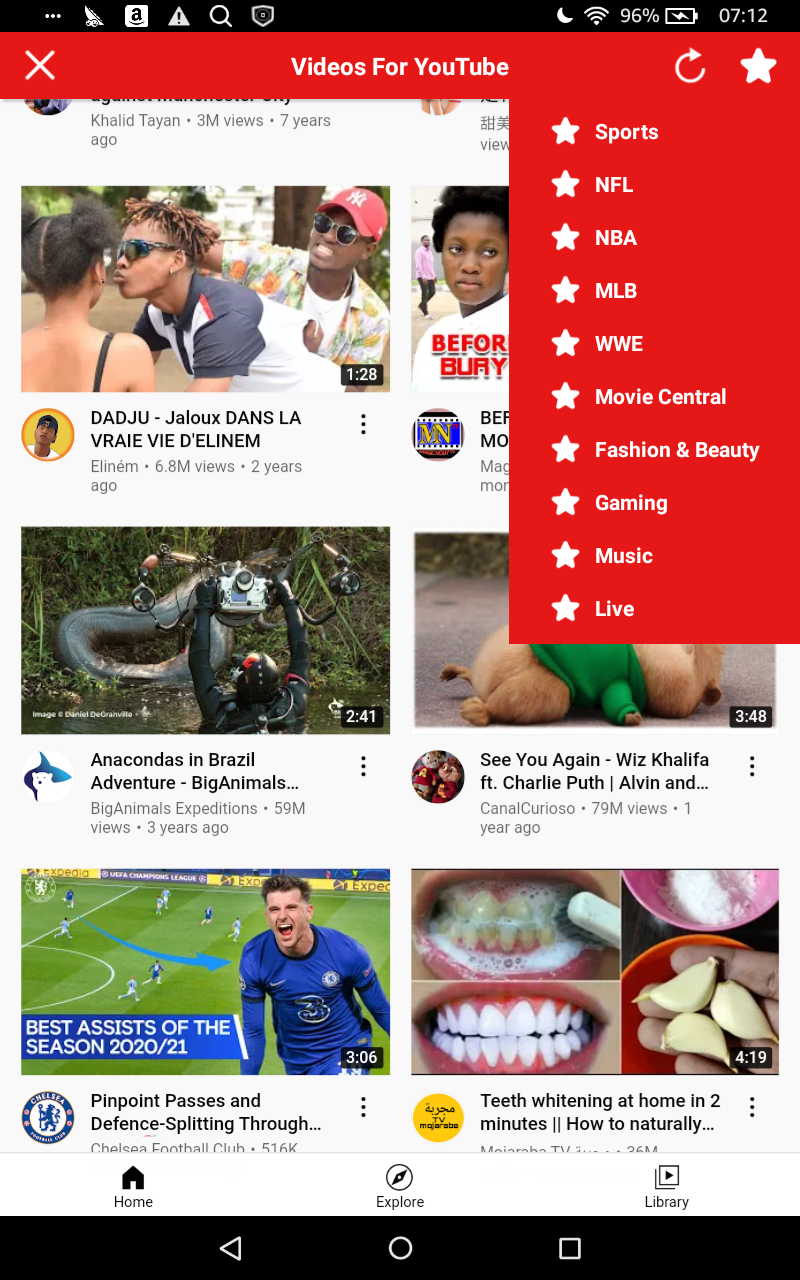Viewport: 800px width, 1280px height.
Task: Open options menu for the Teeth whitening video
Action: [751, 1107]
